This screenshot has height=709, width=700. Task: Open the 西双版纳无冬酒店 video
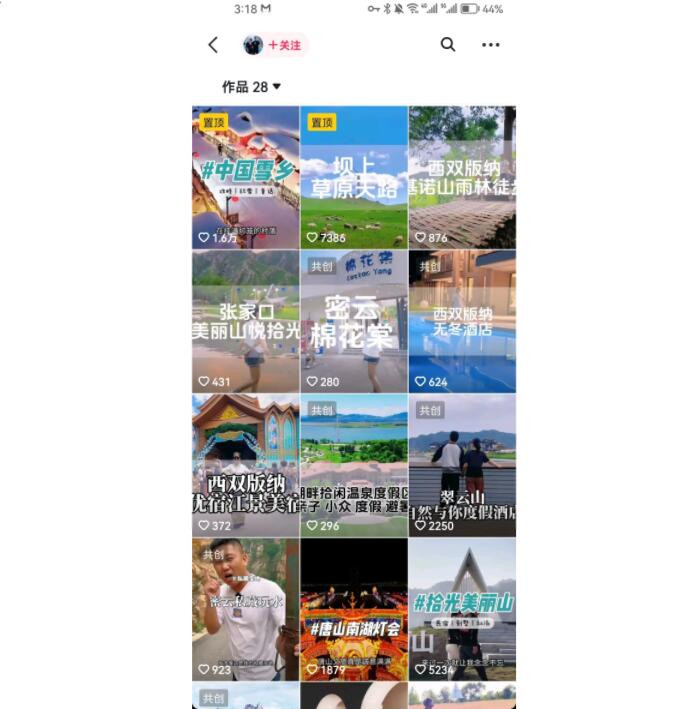click(x=462, y=321)
